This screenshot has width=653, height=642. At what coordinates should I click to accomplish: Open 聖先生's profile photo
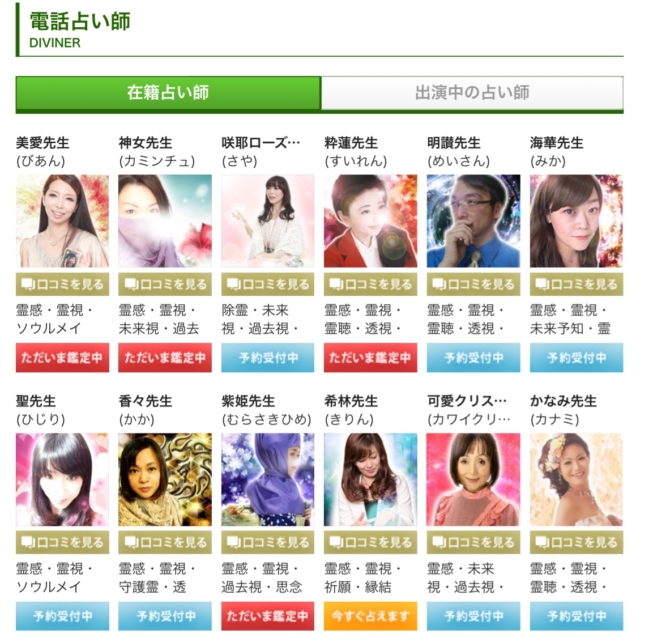coord(62,479)
